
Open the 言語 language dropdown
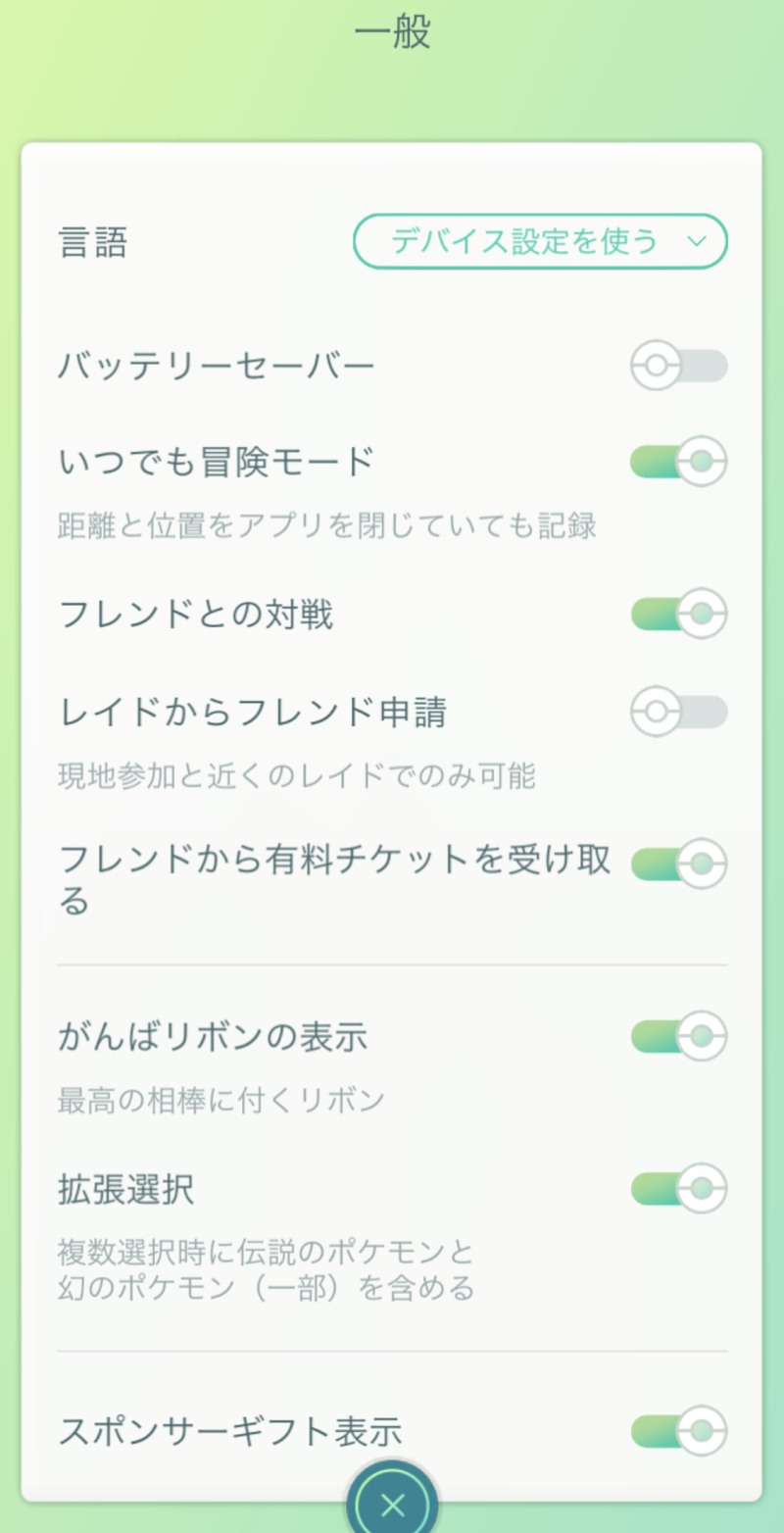pos(540,241)
